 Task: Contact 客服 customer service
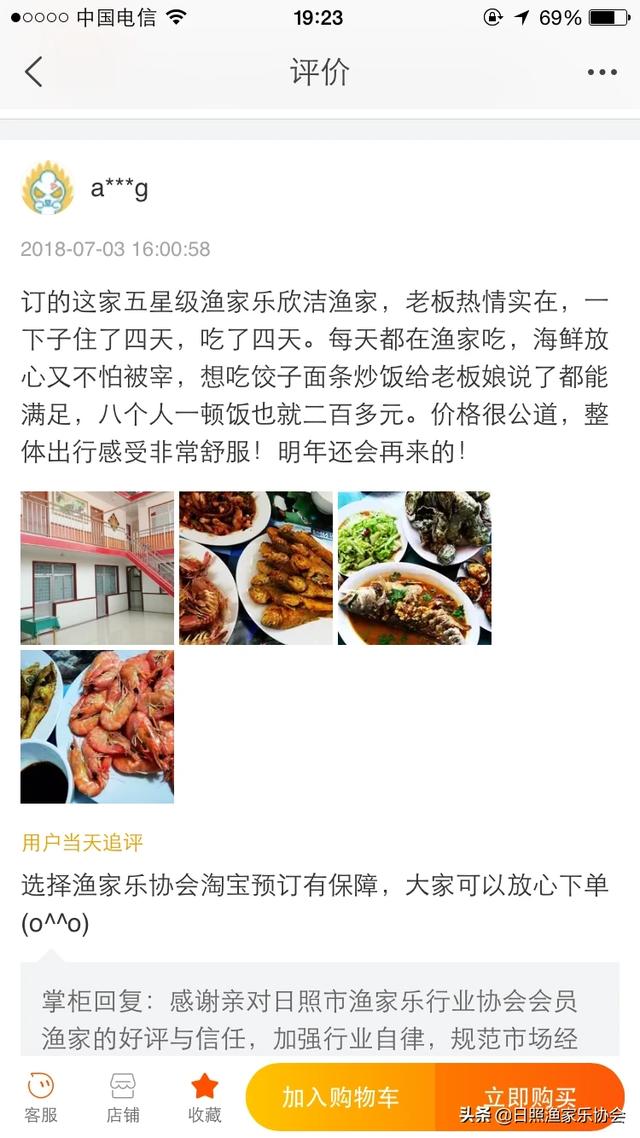point(41,1096)
